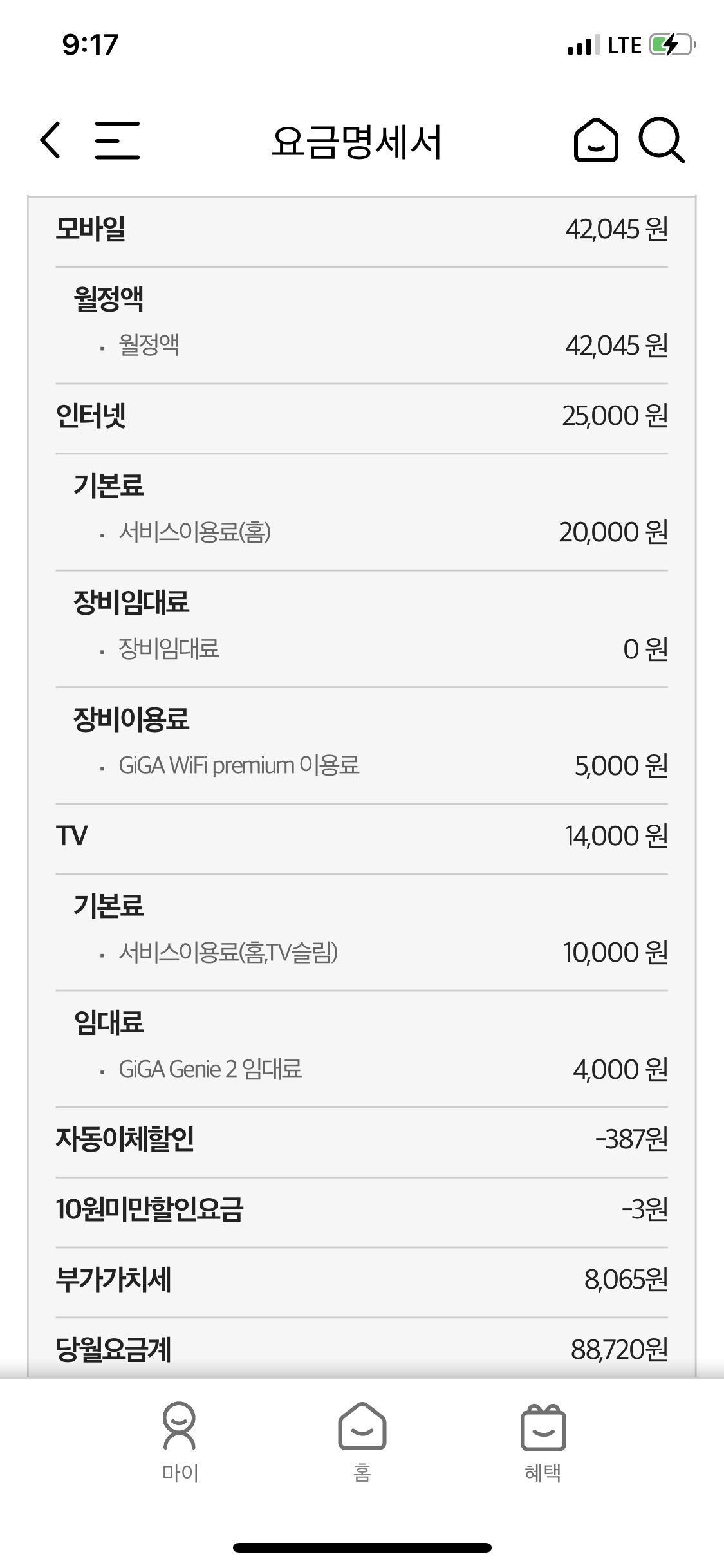Open the hamburger menu
724x1568 pixels.
pos(117,140)
